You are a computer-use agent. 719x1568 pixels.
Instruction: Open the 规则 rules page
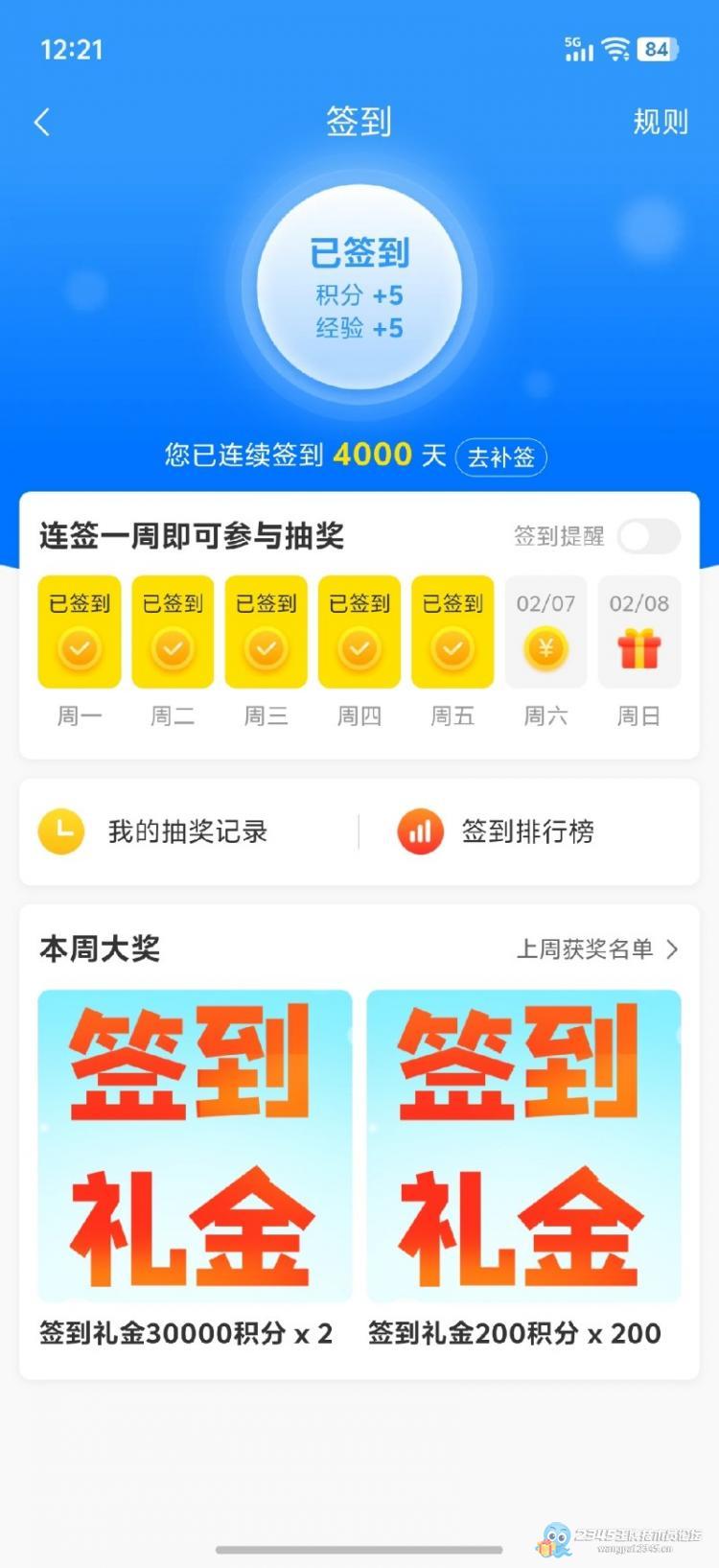[660, 122]
